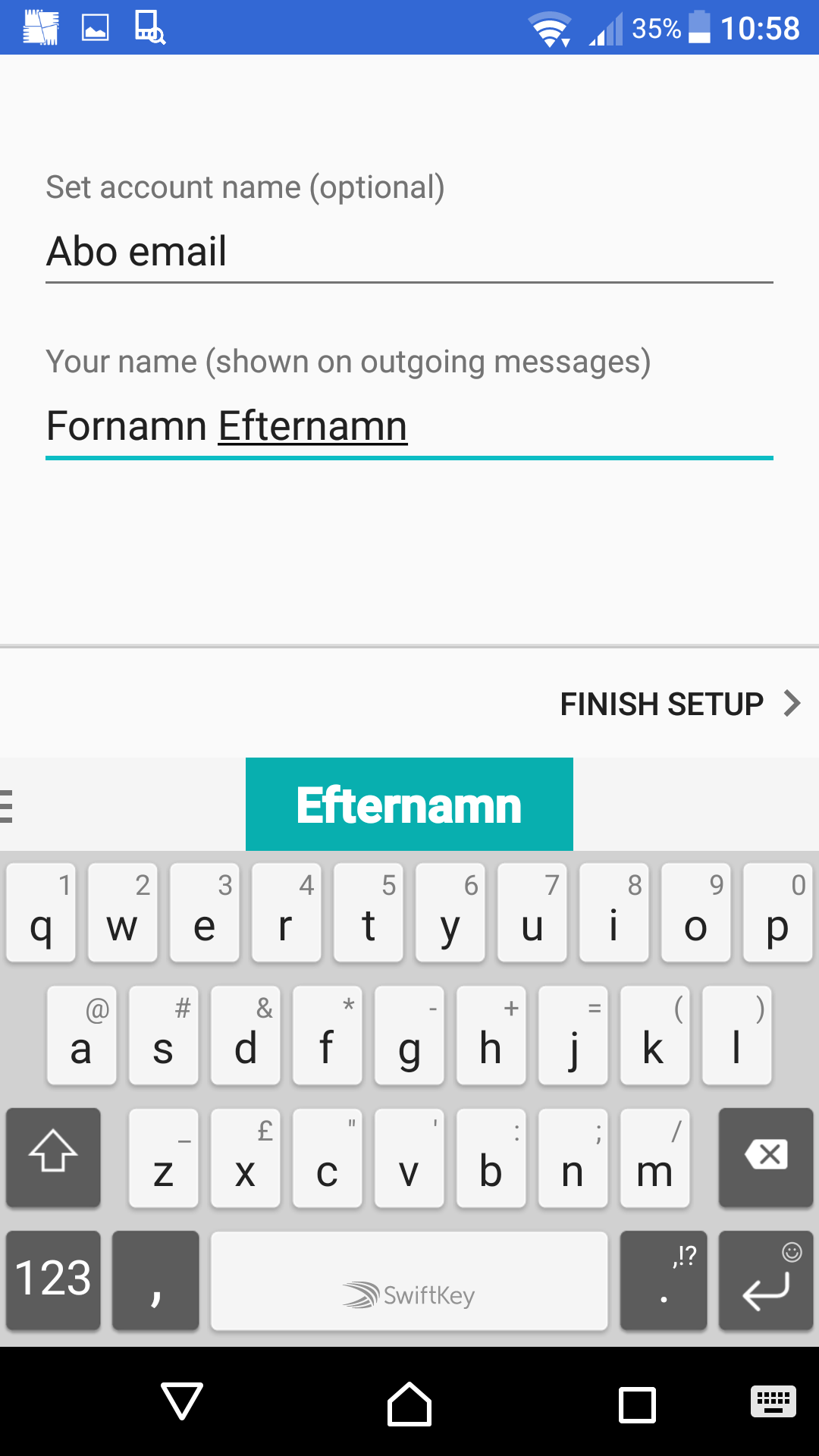Tap the SwiftKey space bar
The height and width of the screenshot is (1456, 819).
[409, 1280]
